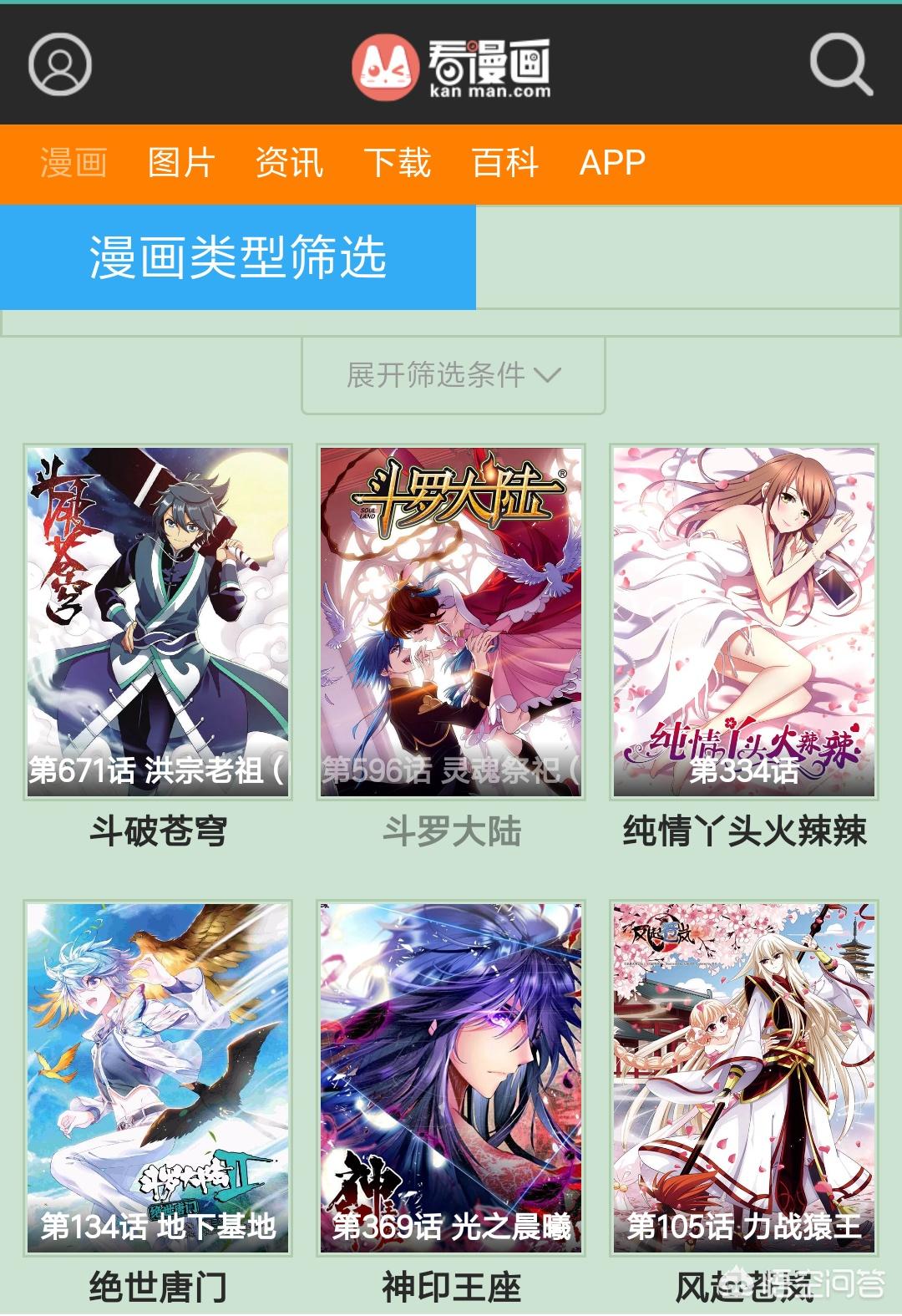Open the 纯情丫头火辣辣 comic
This screenshot has height=1316, width=902.
[743, 622]
